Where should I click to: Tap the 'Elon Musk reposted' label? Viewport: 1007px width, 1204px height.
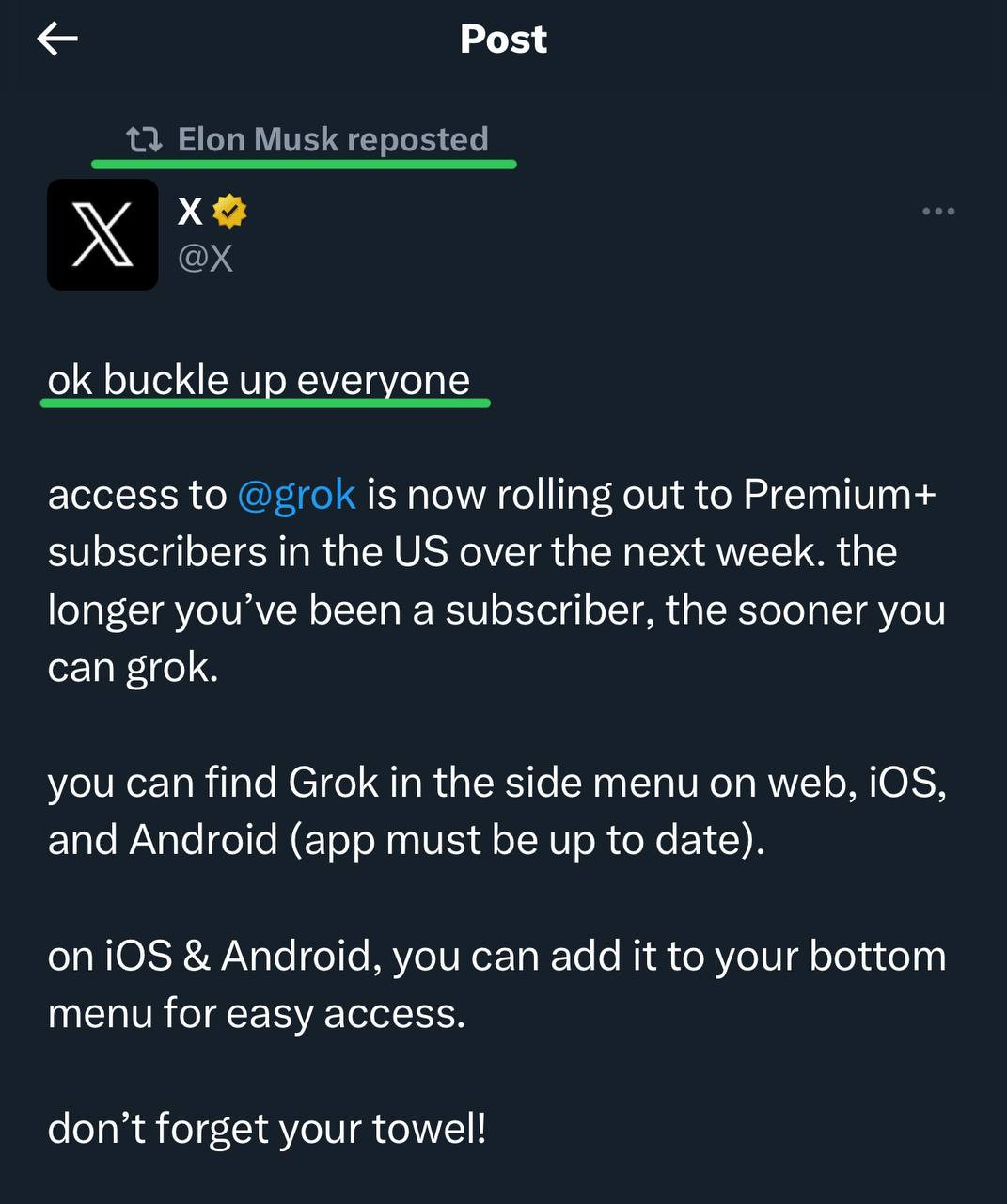click(x=332, y=139)
